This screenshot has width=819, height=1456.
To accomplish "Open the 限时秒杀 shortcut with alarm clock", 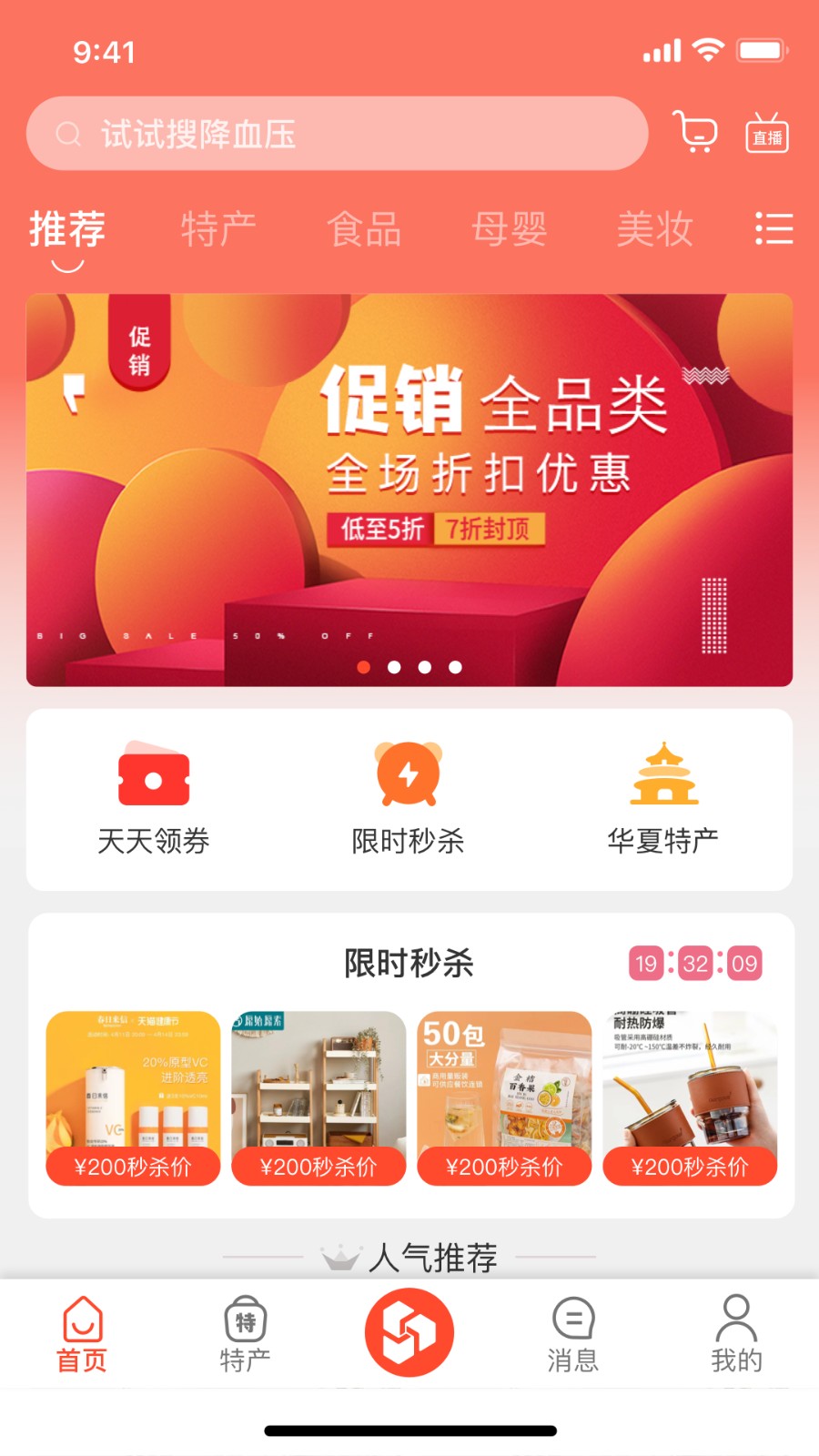I will (x=409, y=798).
